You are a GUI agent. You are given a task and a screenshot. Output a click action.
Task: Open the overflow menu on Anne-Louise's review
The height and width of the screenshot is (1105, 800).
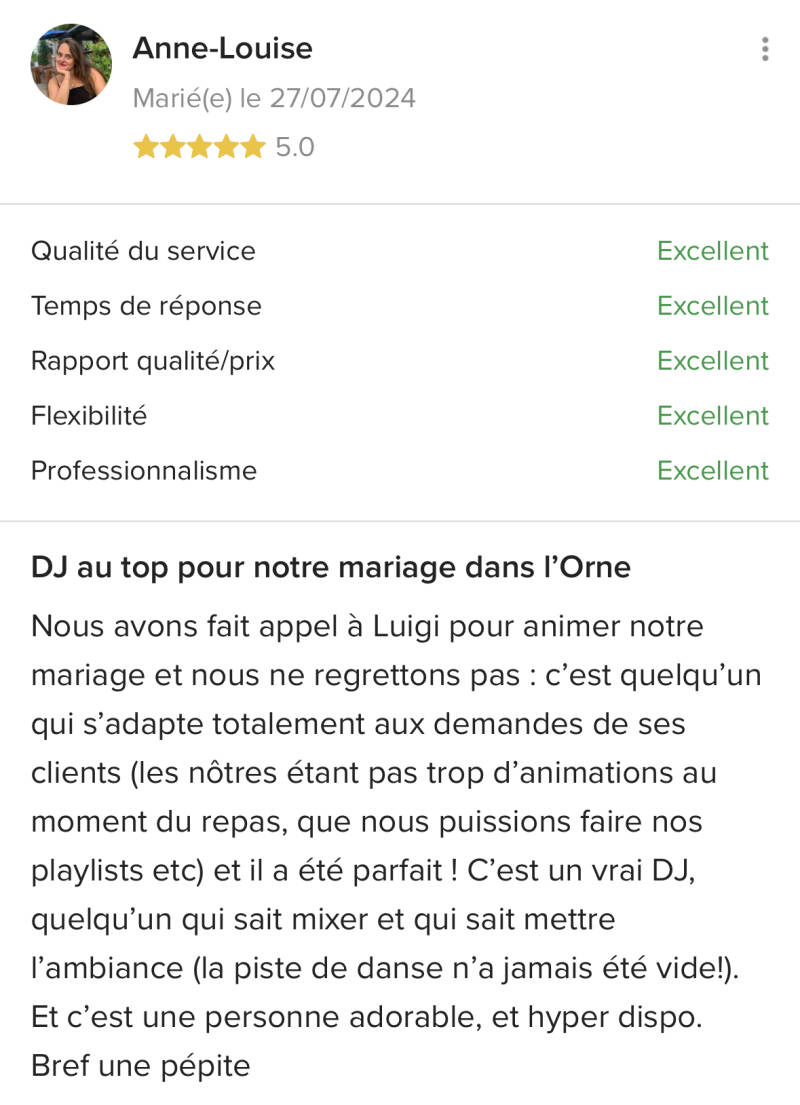(765, 49)
